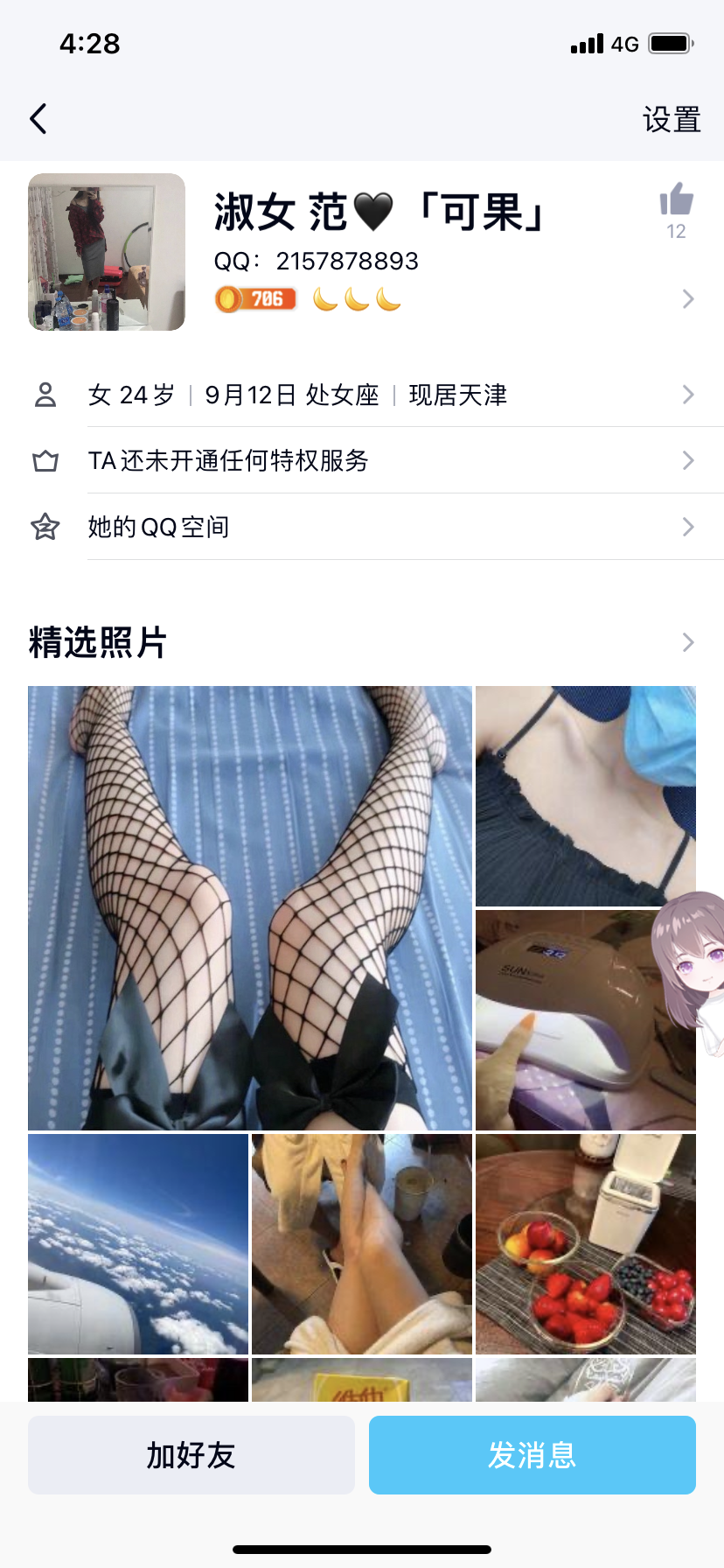Go back using the top-left arrow

click(38, 119)
